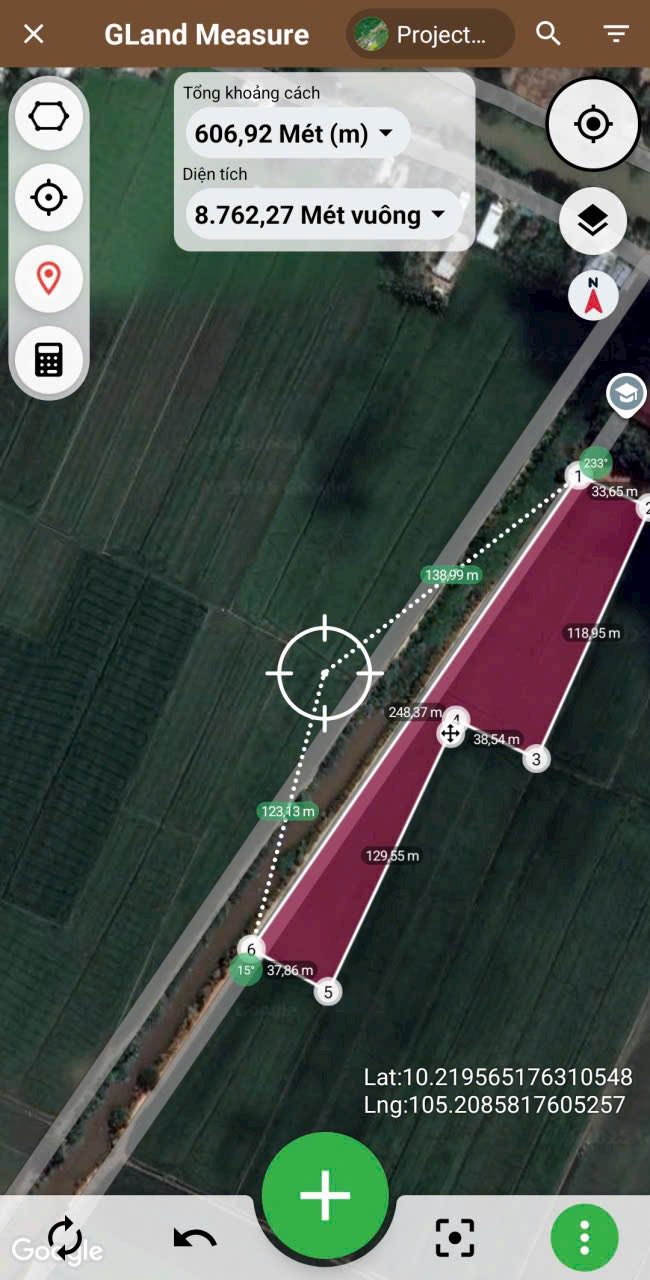Image resolution: width=650 pixels, height=1280 pixels.
Task: Open the green more options menu
Action: click(x=585, y=1238)
